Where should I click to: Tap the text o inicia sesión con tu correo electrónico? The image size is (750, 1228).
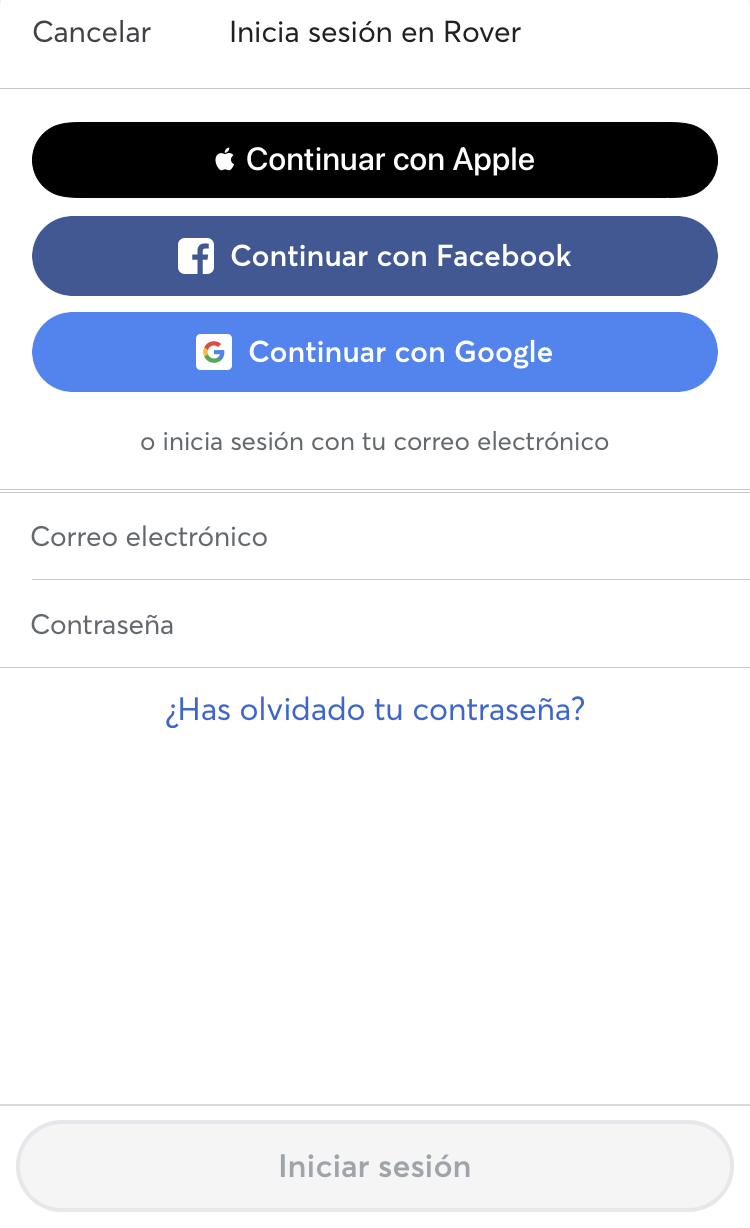click(x=374, y=441)
